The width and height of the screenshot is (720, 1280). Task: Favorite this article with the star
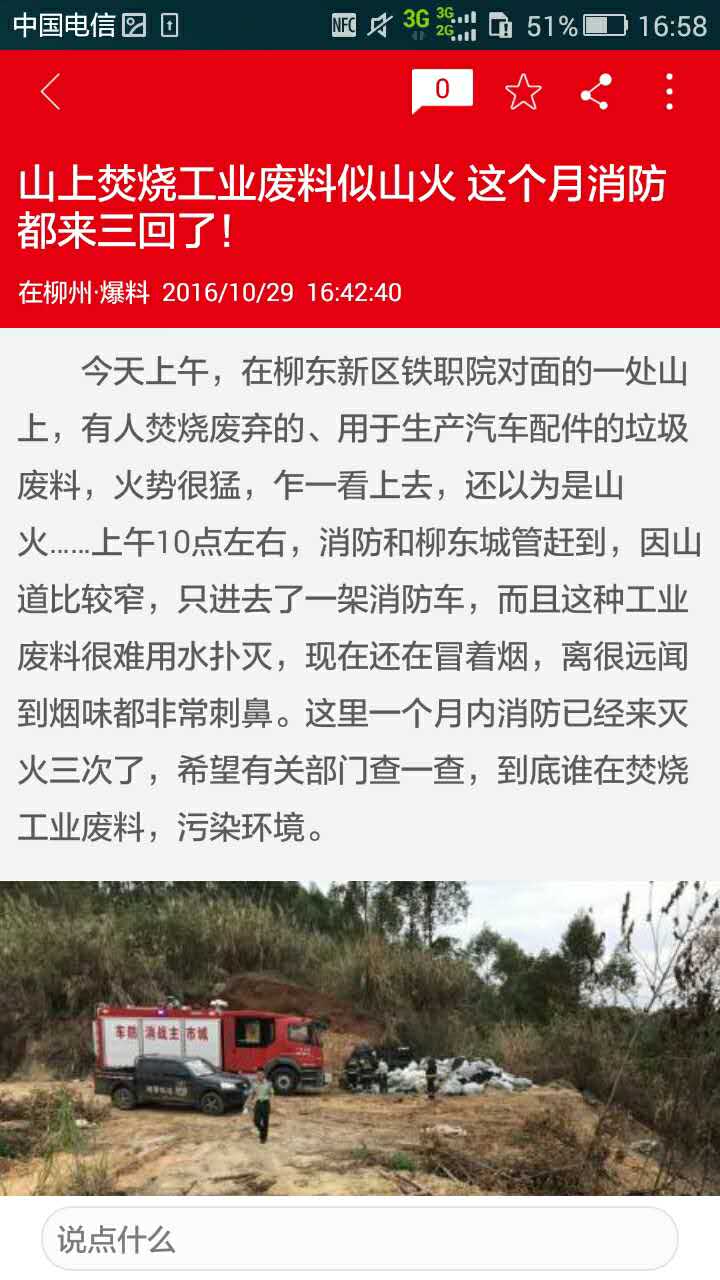(x=522, y=92)
